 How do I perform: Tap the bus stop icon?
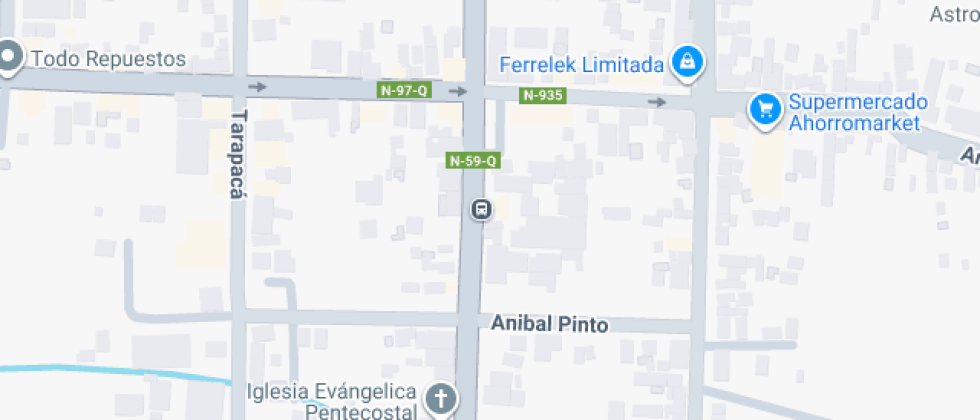482,210
